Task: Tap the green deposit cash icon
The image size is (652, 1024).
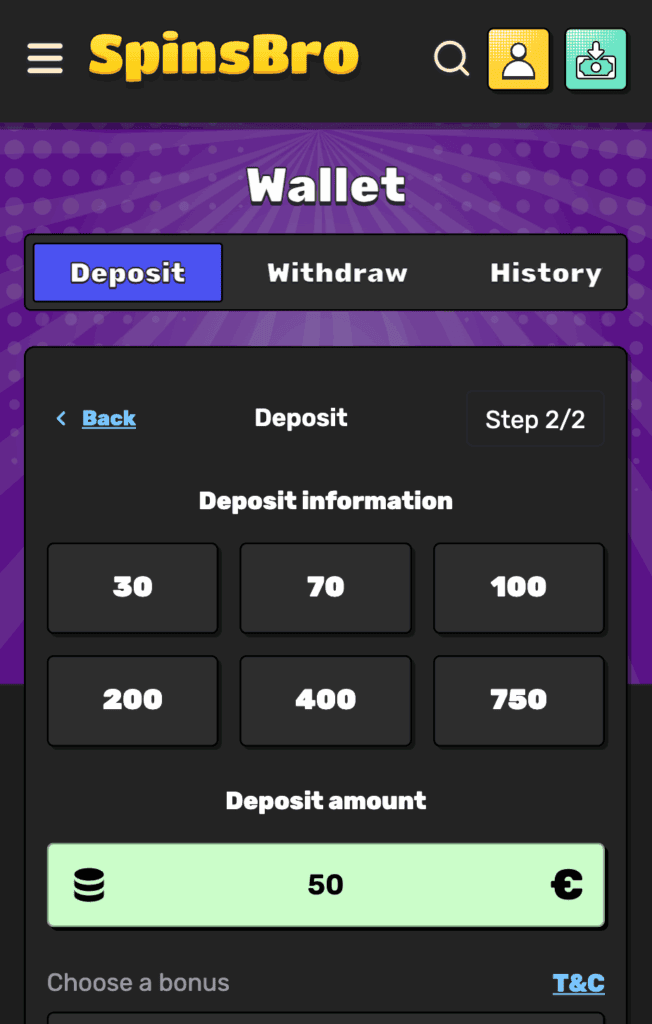Action: tap(596, 59)
